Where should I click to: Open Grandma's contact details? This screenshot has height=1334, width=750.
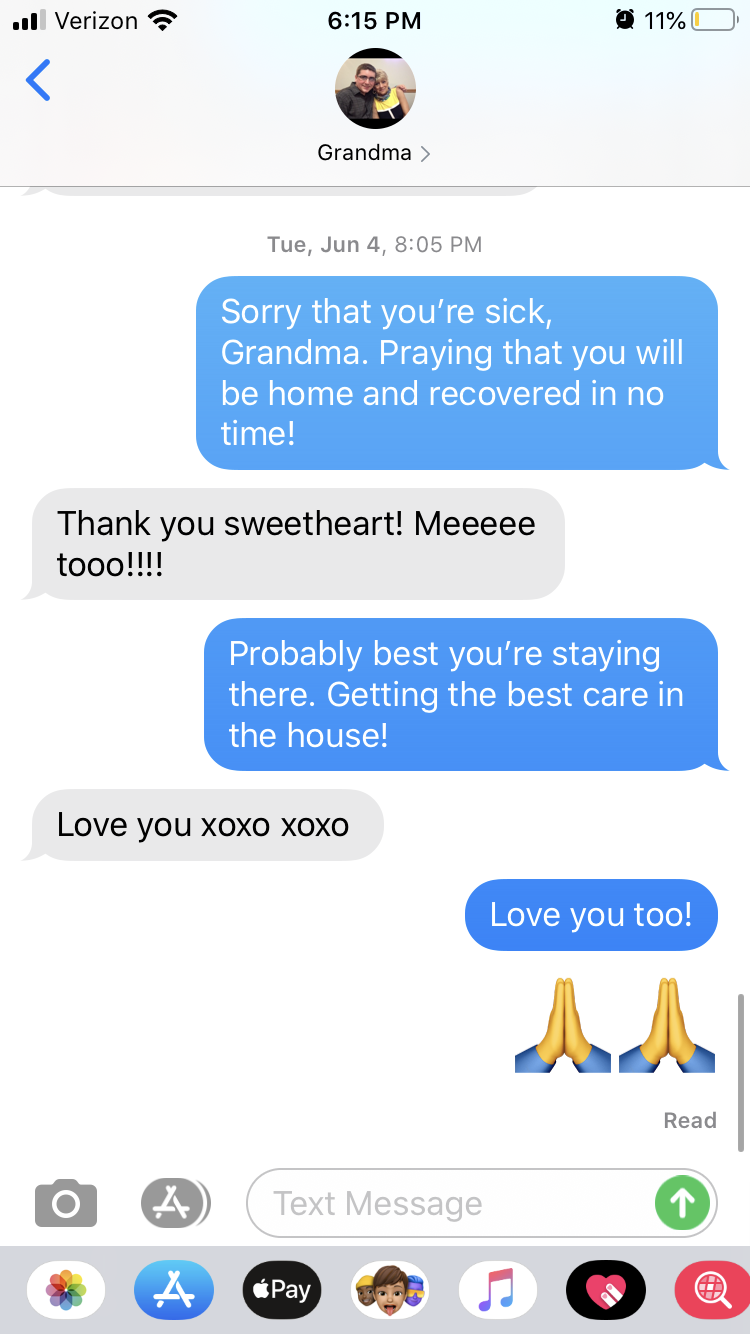coord(374,106)
